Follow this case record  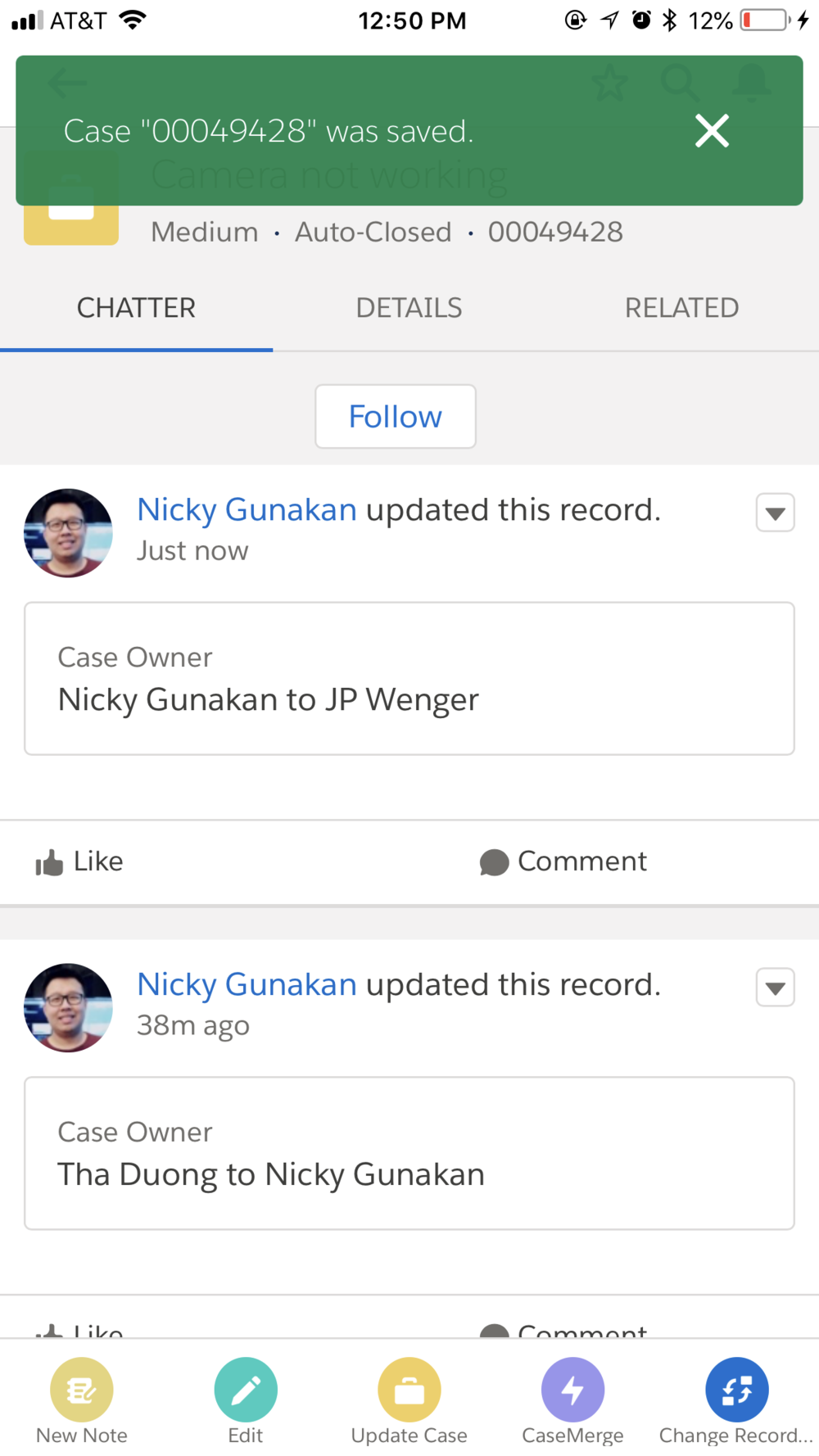(x=395, y=417)
